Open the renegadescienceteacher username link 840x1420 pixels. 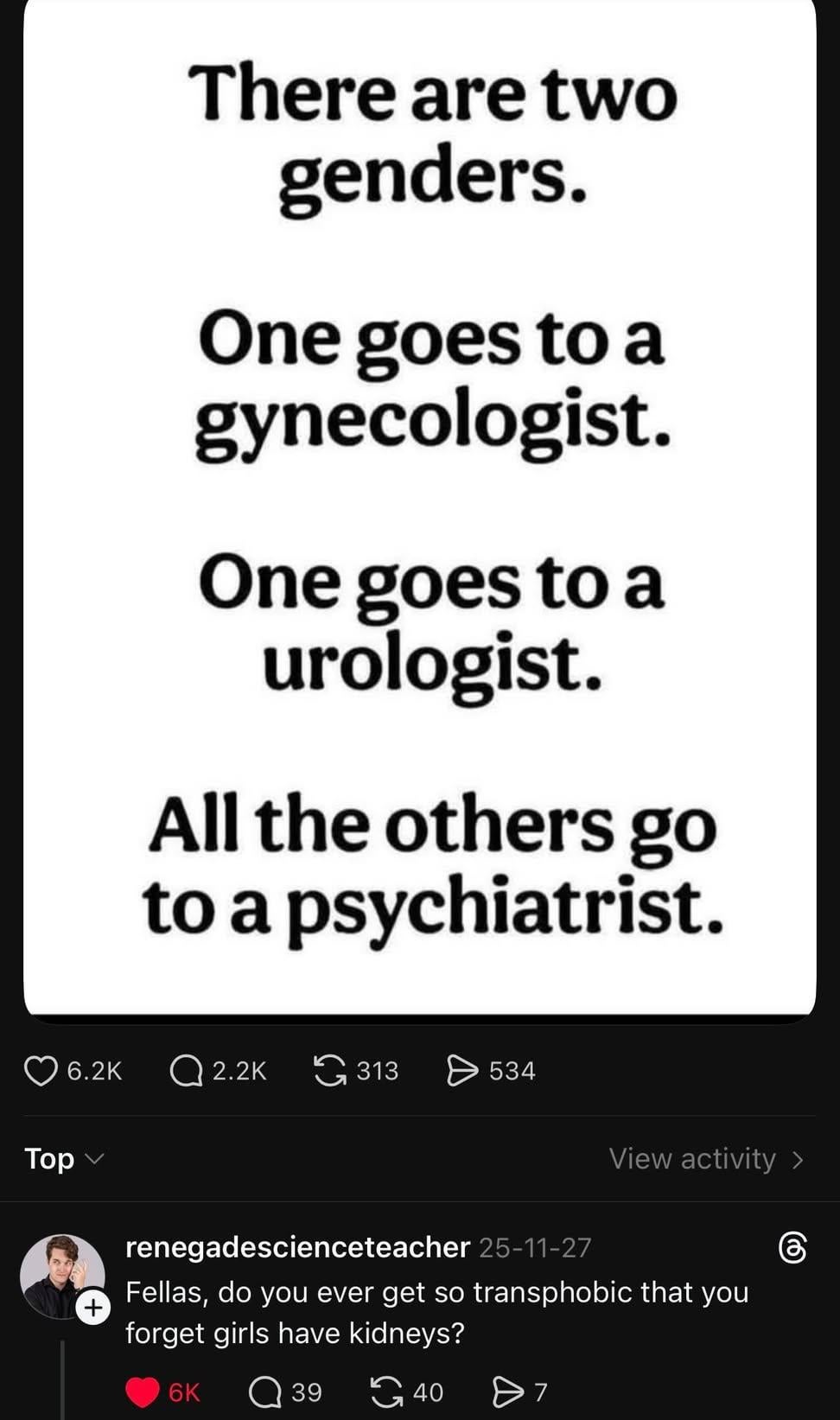click(x=297, y=1247)
